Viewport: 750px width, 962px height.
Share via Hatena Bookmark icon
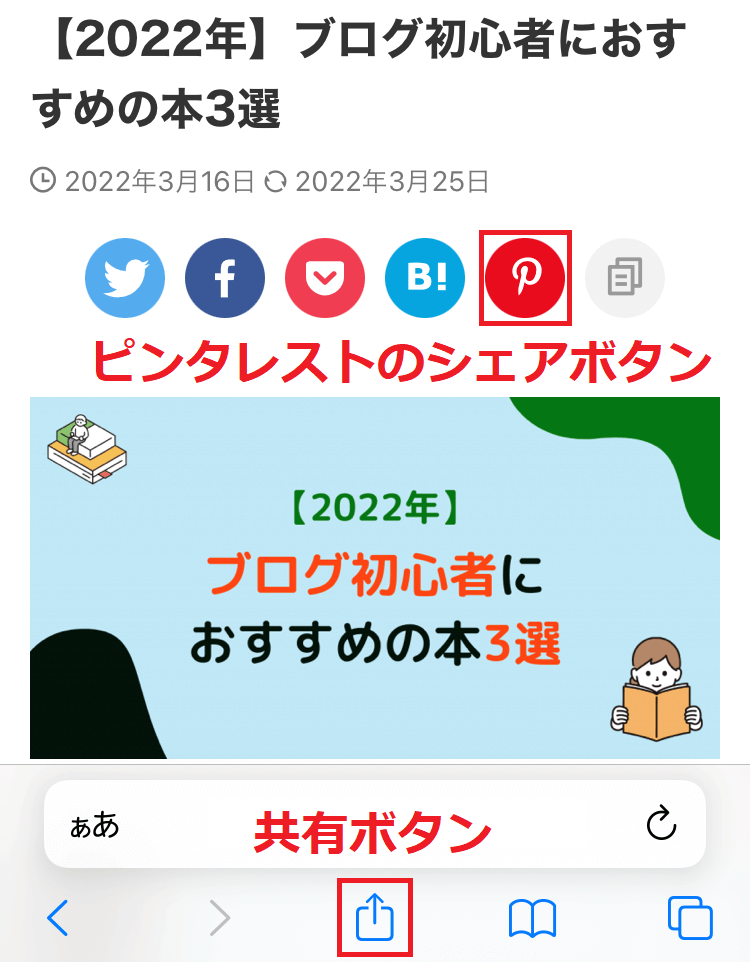pyautogui.click(x=425, y=278)
